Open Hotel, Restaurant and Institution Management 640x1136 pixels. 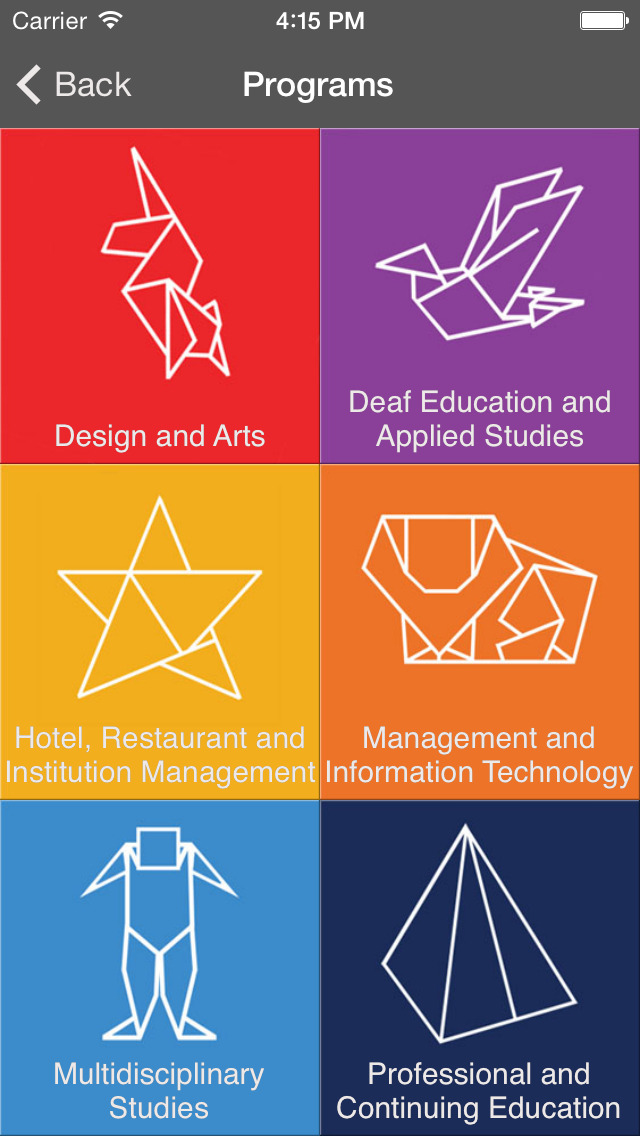pyautogui.click(x=159, y=632)
